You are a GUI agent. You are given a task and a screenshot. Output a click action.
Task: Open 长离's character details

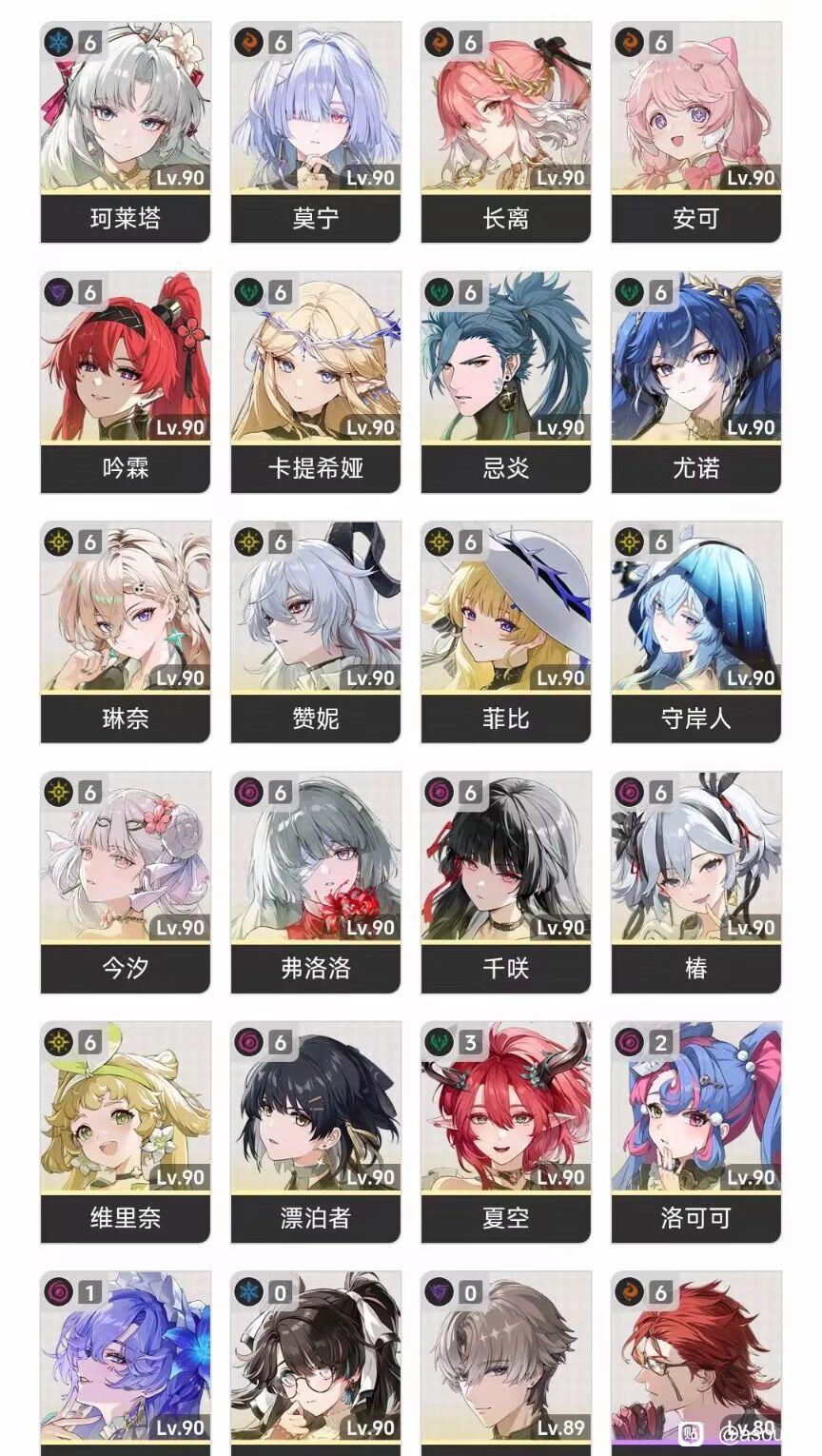tap(505, 133)
